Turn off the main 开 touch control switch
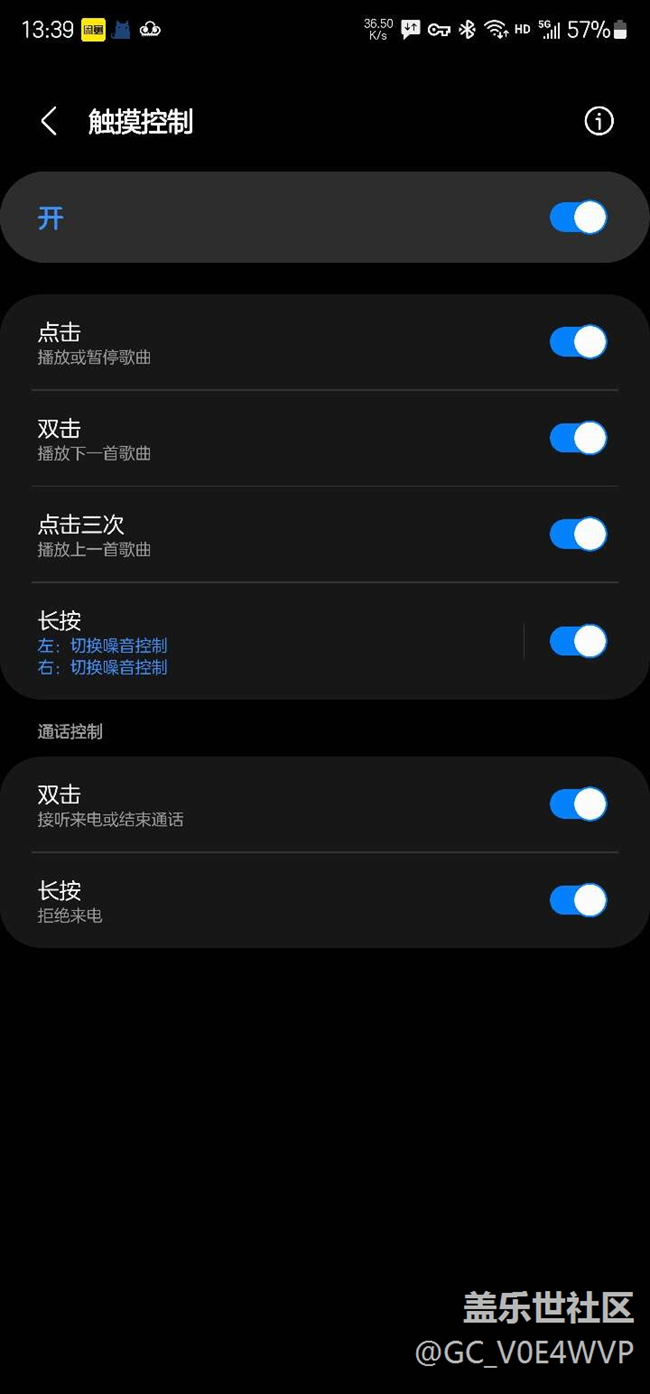Image resolution: width=650 pixels, height=1394 pixels. (578, 218)
